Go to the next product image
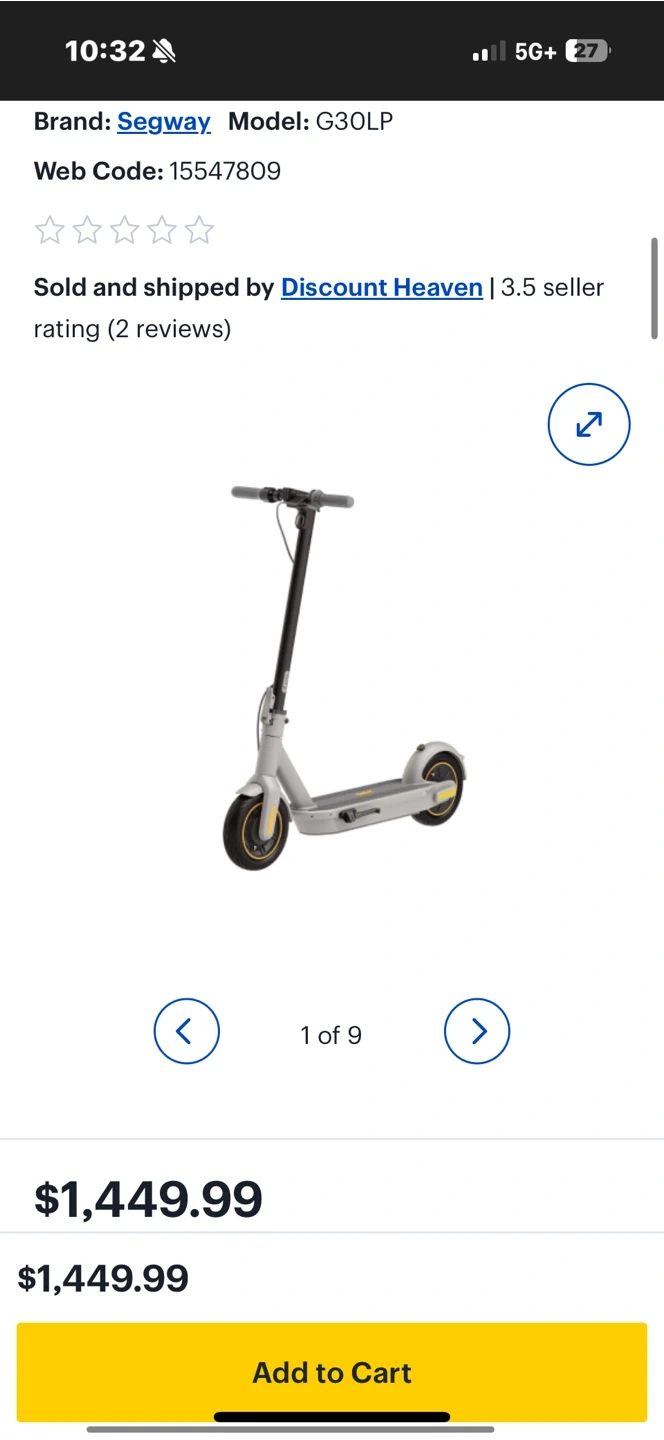The image size is (664, 1440). 477,1031
